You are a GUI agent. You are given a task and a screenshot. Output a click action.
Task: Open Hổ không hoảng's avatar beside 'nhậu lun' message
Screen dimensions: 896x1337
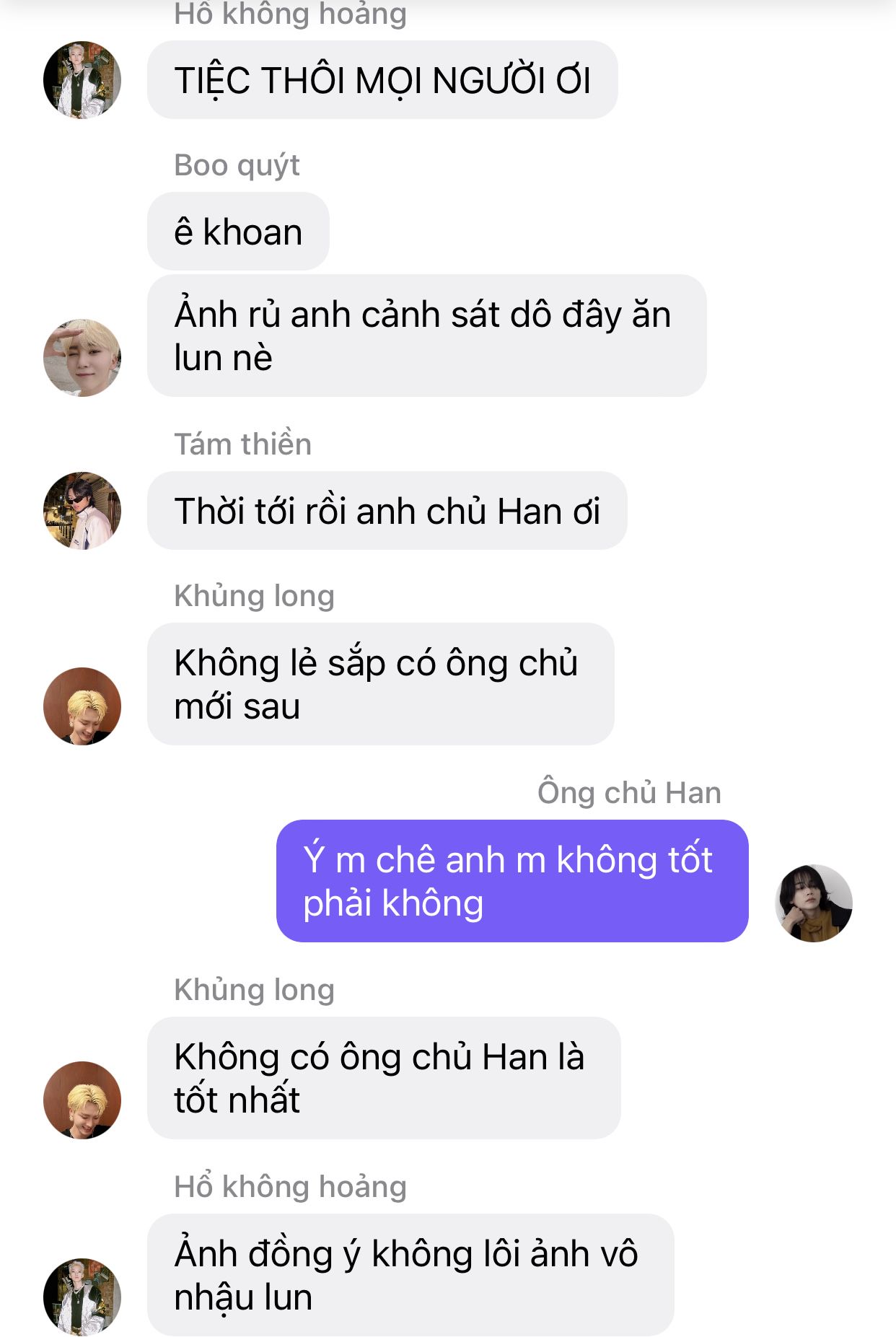pyautogui.click(x=82, y=1297)
